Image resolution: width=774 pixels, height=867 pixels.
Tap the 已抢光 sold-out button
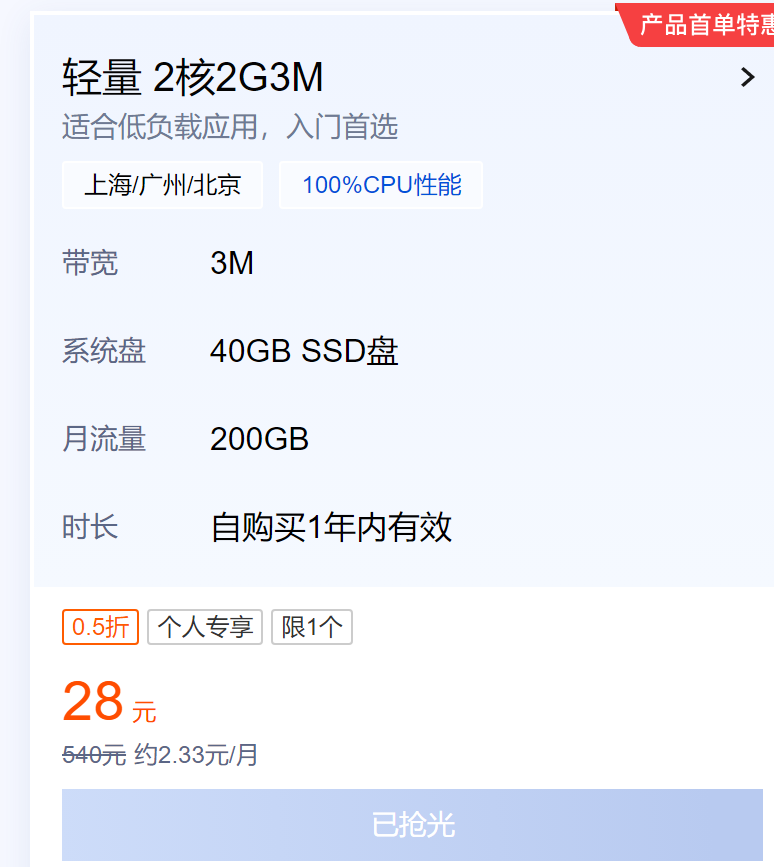412,824
